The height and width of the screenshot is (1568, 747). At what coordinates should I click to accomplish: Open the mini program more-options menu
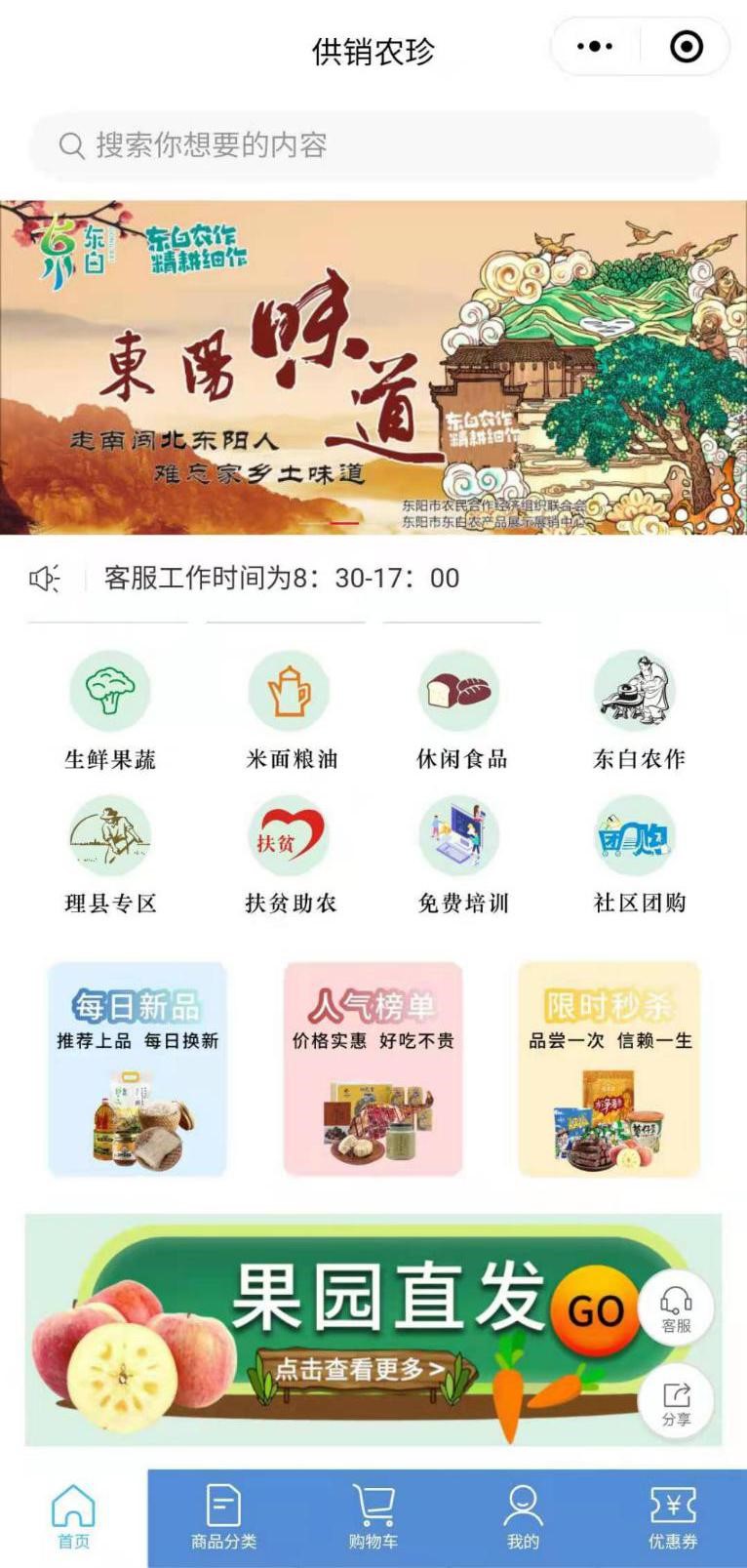595,47
